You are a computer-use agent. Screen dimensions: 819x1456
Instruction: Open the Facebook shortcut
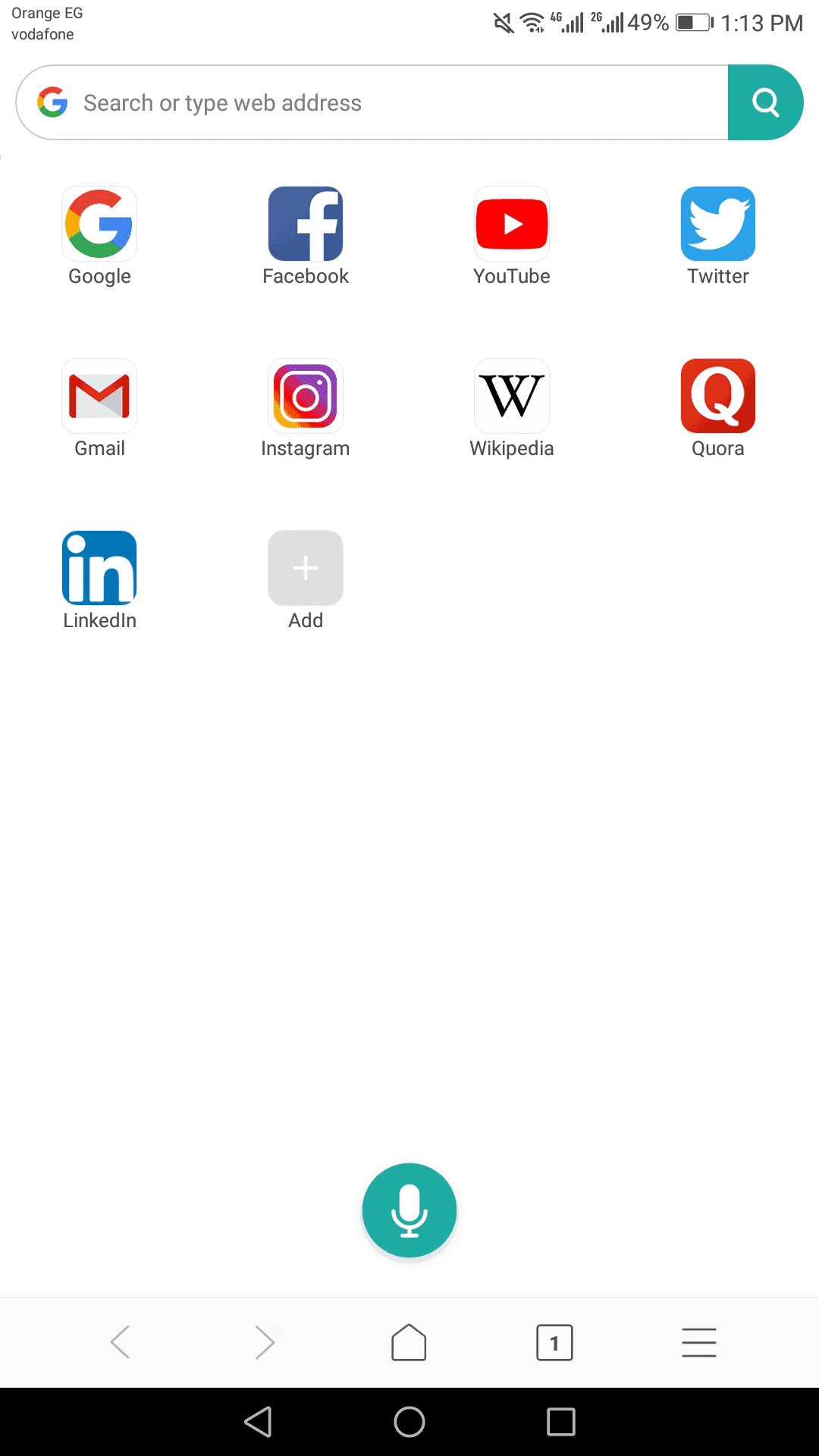306,224
